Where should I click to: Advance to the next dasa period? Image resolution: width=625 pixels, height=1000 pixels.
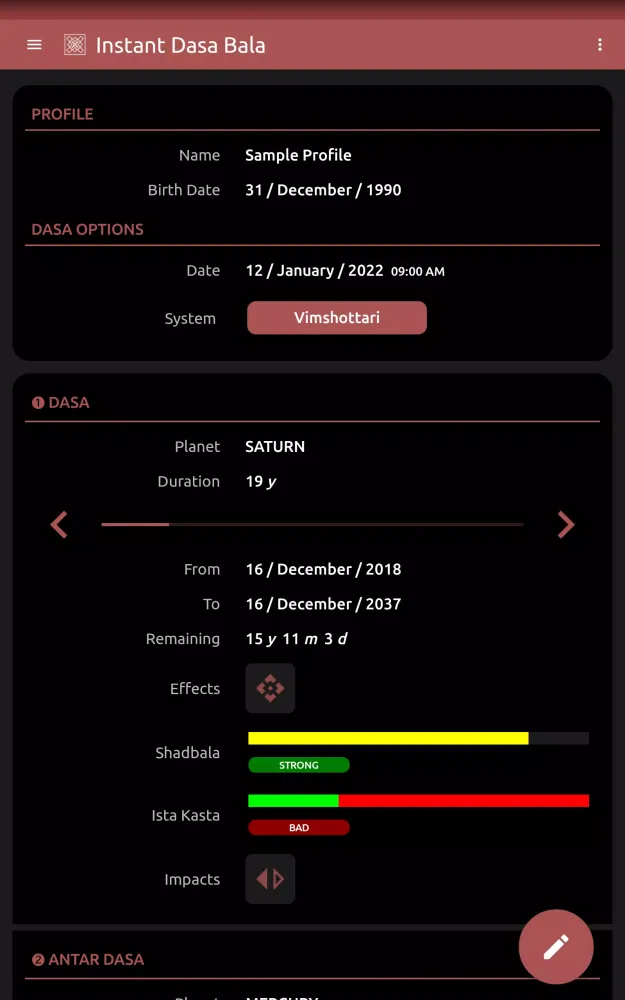coord(566,524)
